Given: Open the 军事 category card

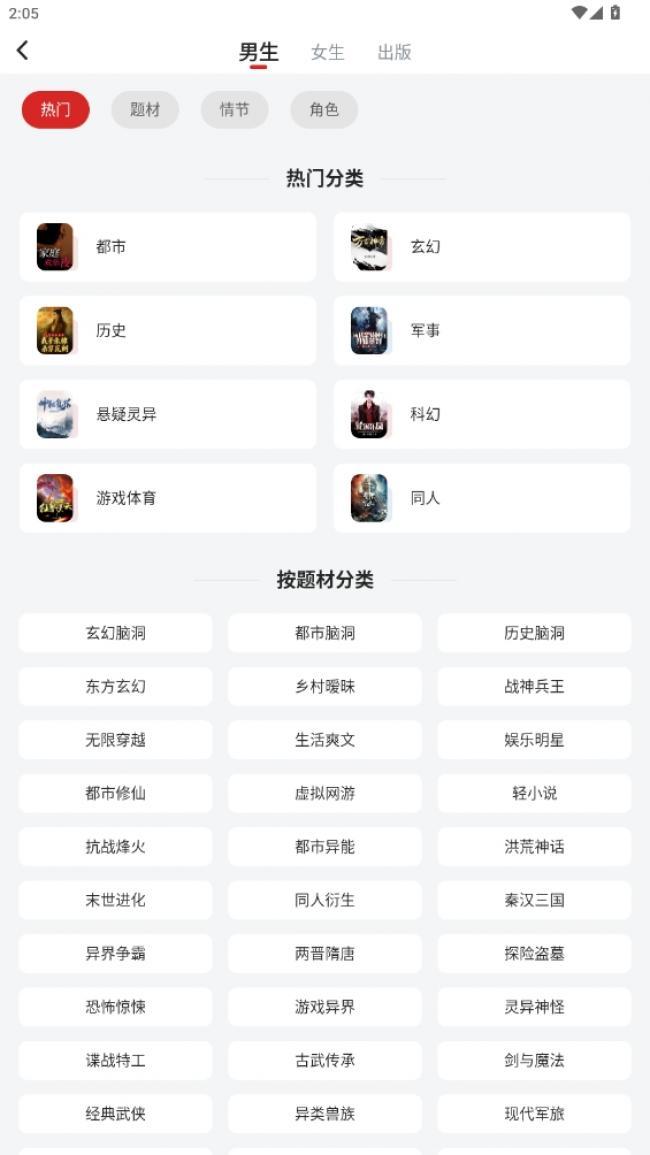Looking at the screenshot, I should [x=482, y=331].
